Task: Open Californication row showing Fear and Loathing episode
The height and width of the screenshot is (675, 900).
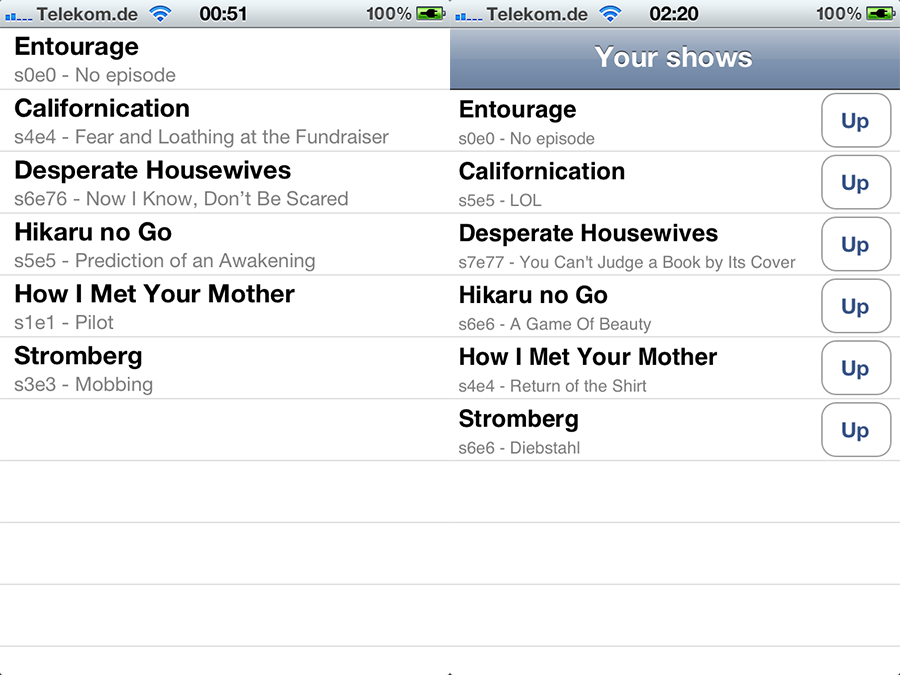Action: [x=201, y=121]
